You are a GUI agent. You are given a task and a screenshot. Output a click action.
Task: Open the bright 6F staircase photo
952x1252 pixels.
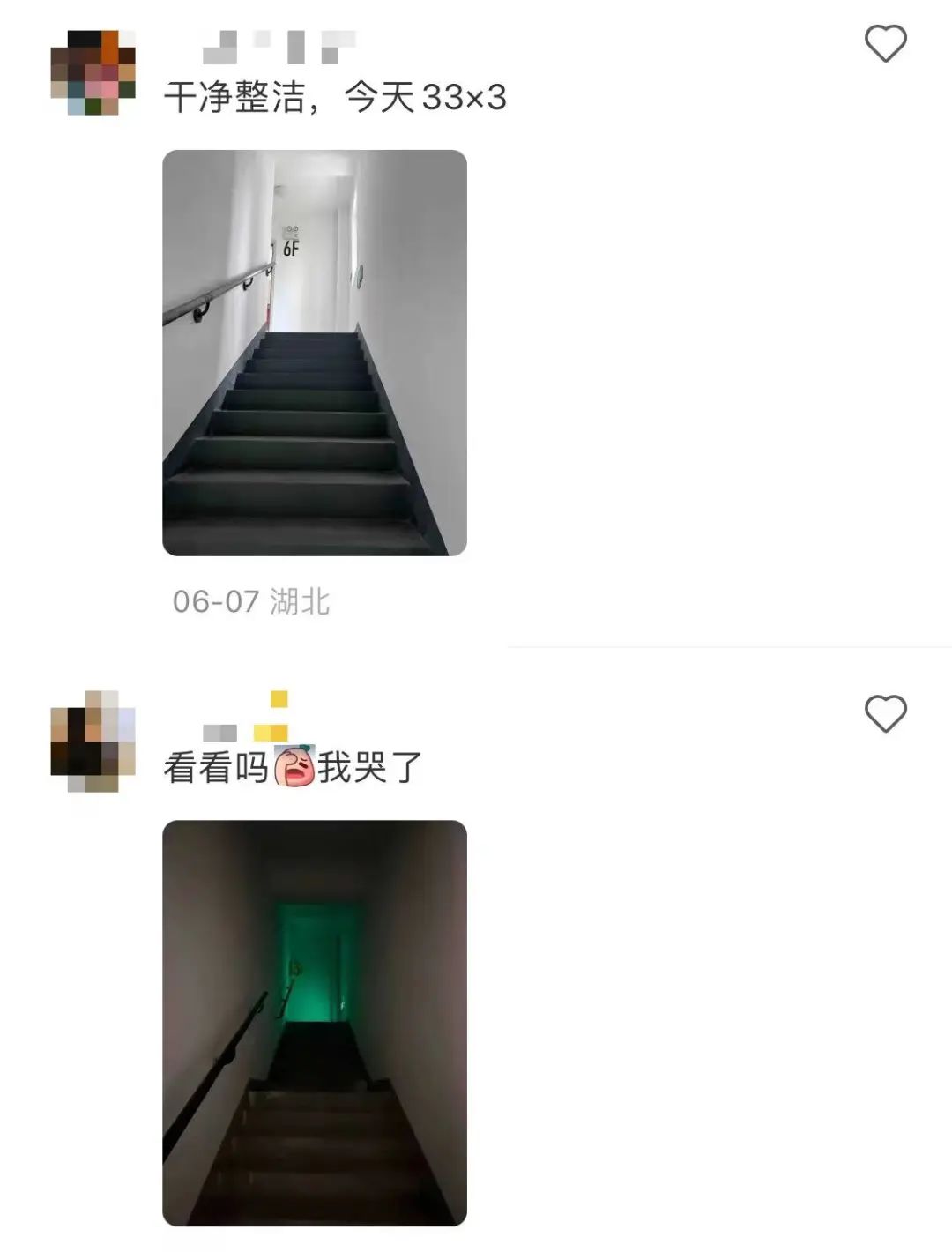(314, 353)
